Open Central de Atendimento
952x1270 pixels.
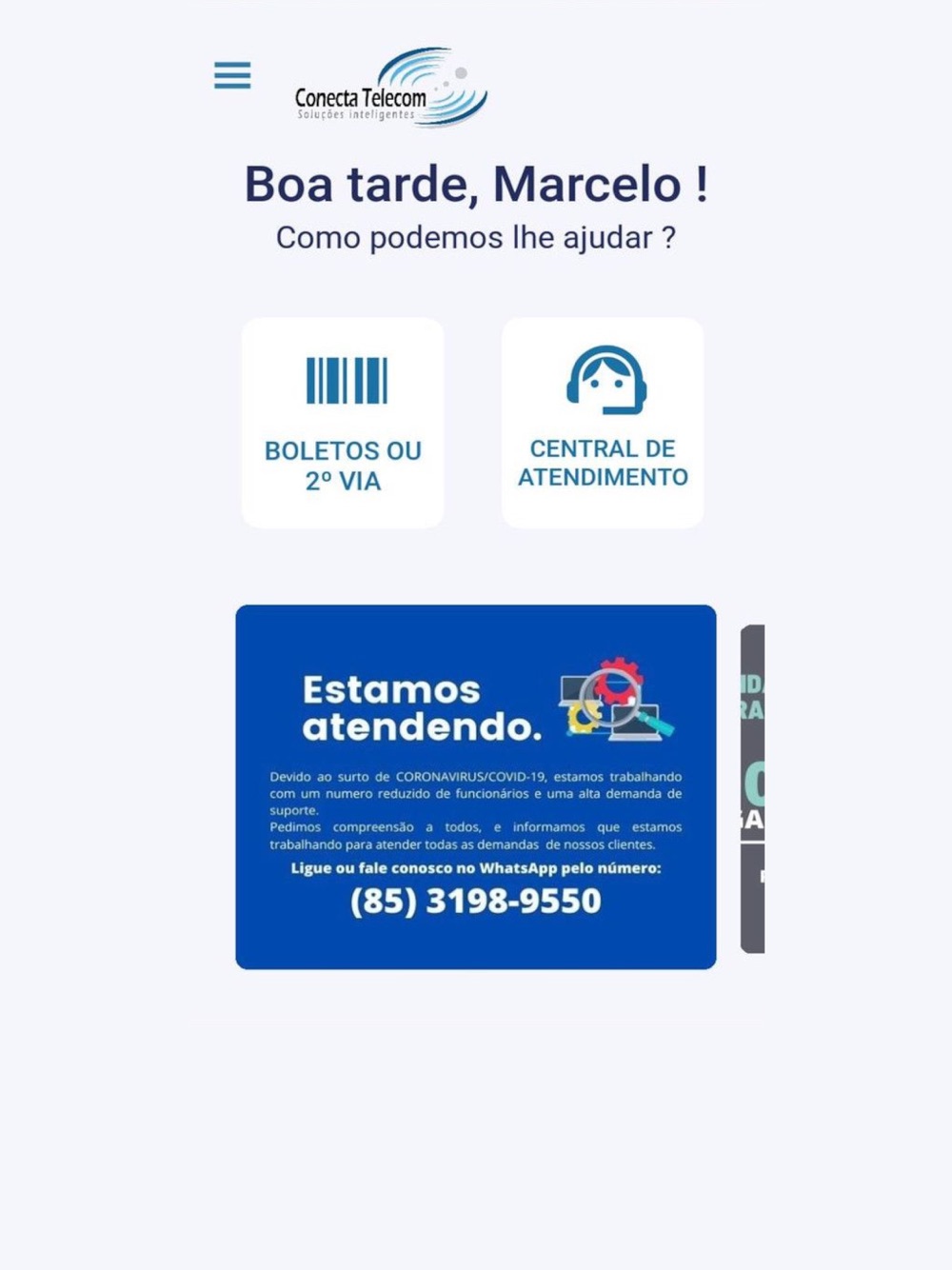[603, 423]
